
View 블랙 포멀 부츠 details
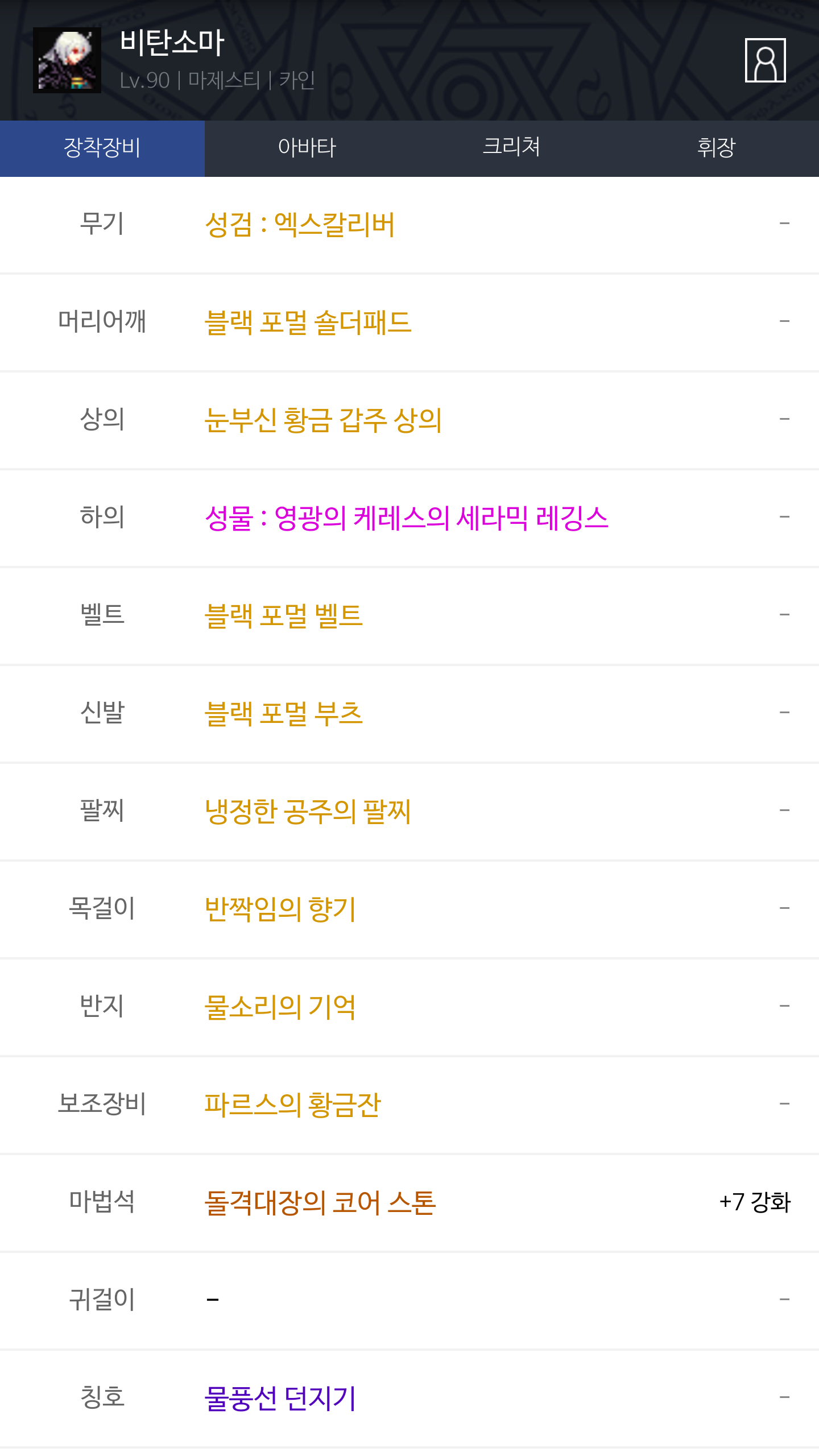click(284, 713)
